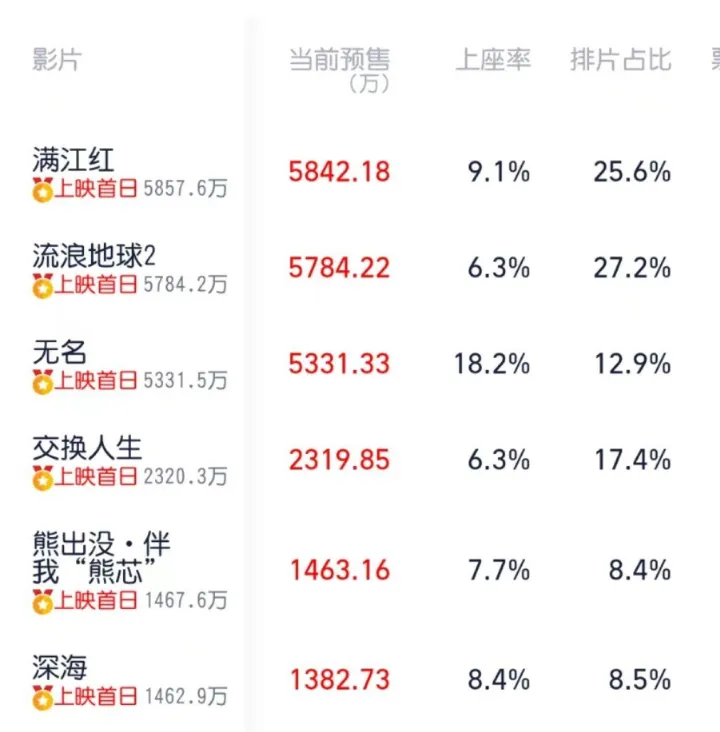Open 熊出没·伴我"熊芯" details
Image resolution: width=720 pixels, height=732 pixels.
(100, 558)
